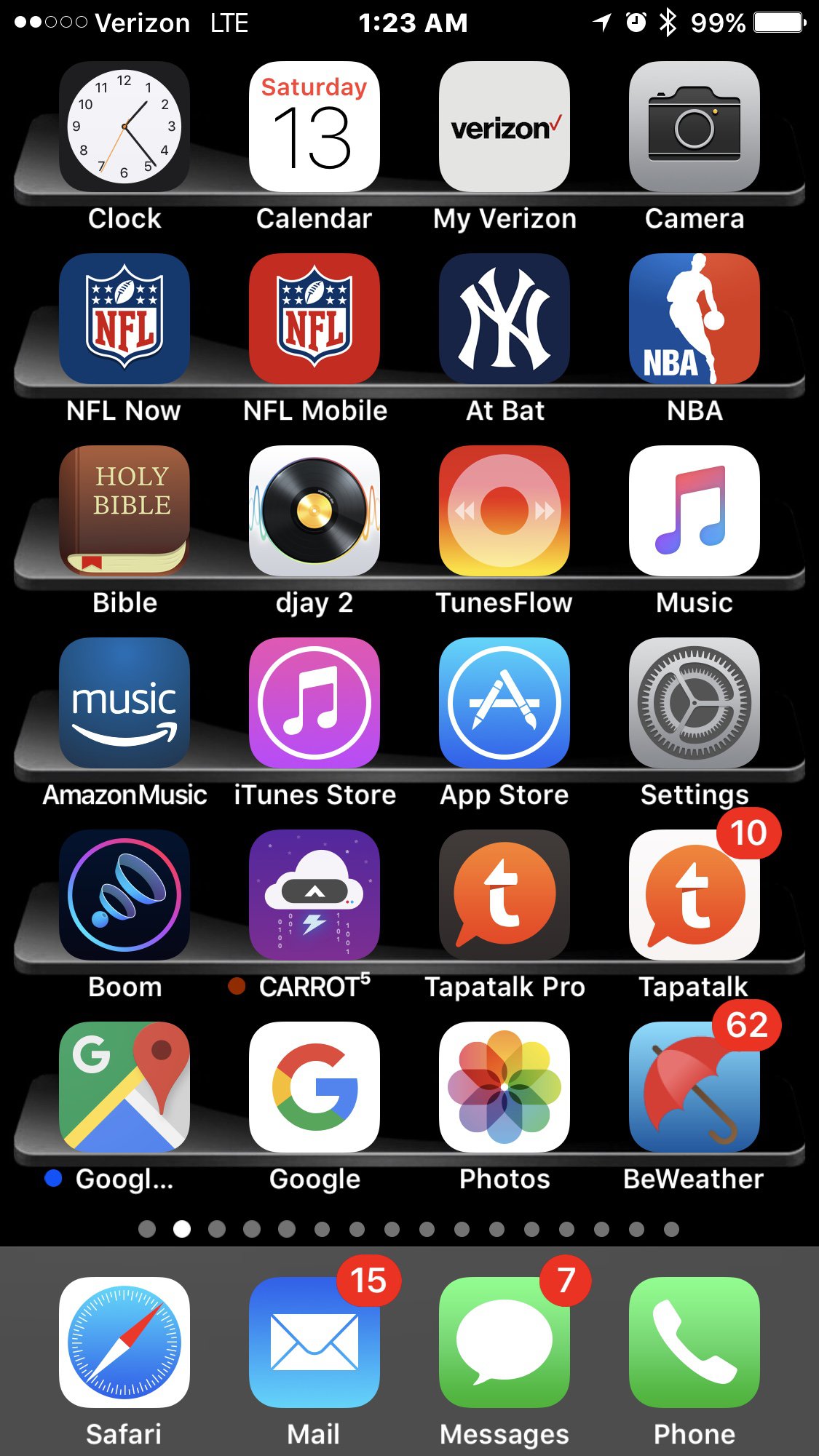Launch the Calendar app
The height and width of the screenshot is (1456, 819).
point(314,127)
